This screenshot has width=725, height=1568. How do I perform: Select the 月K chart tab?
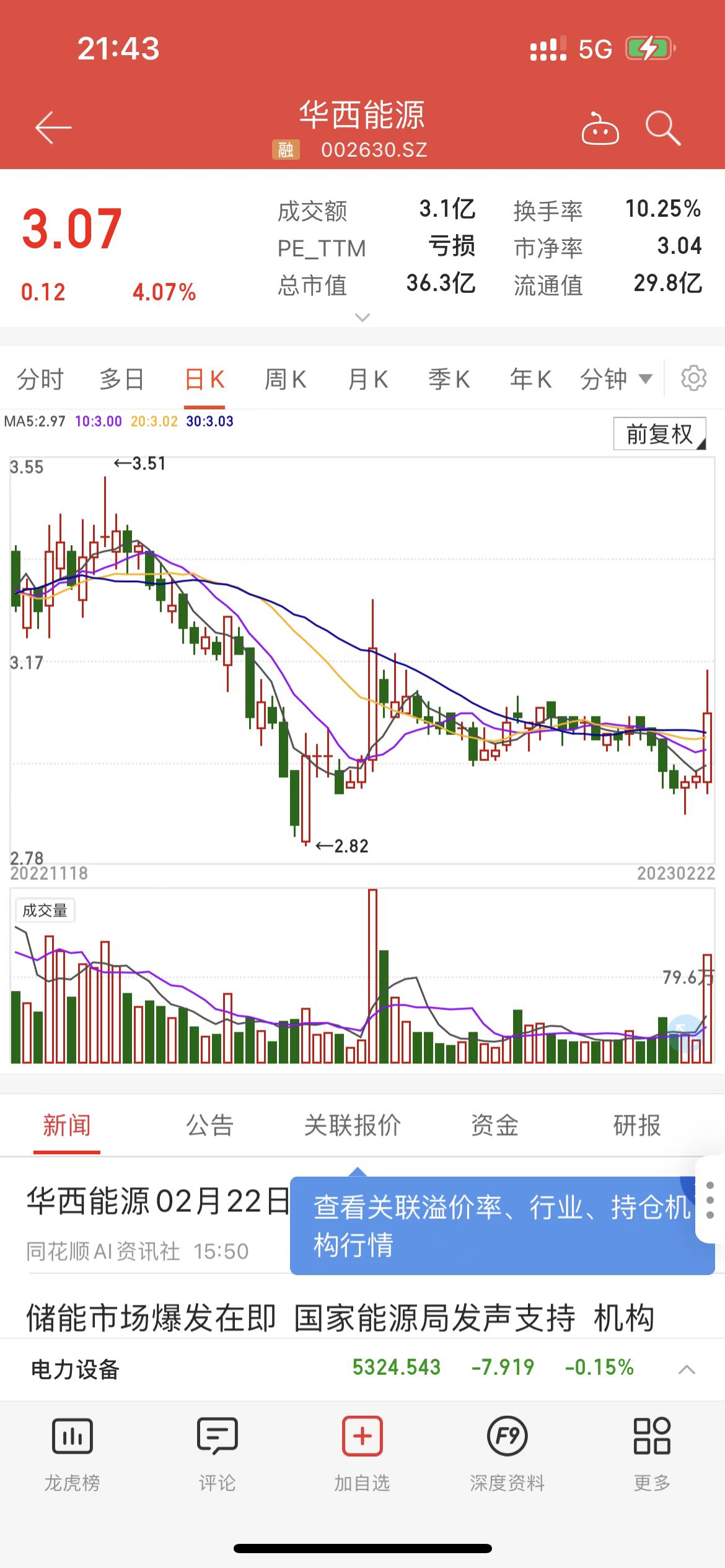pyautogui.click(x=367, y=379)
